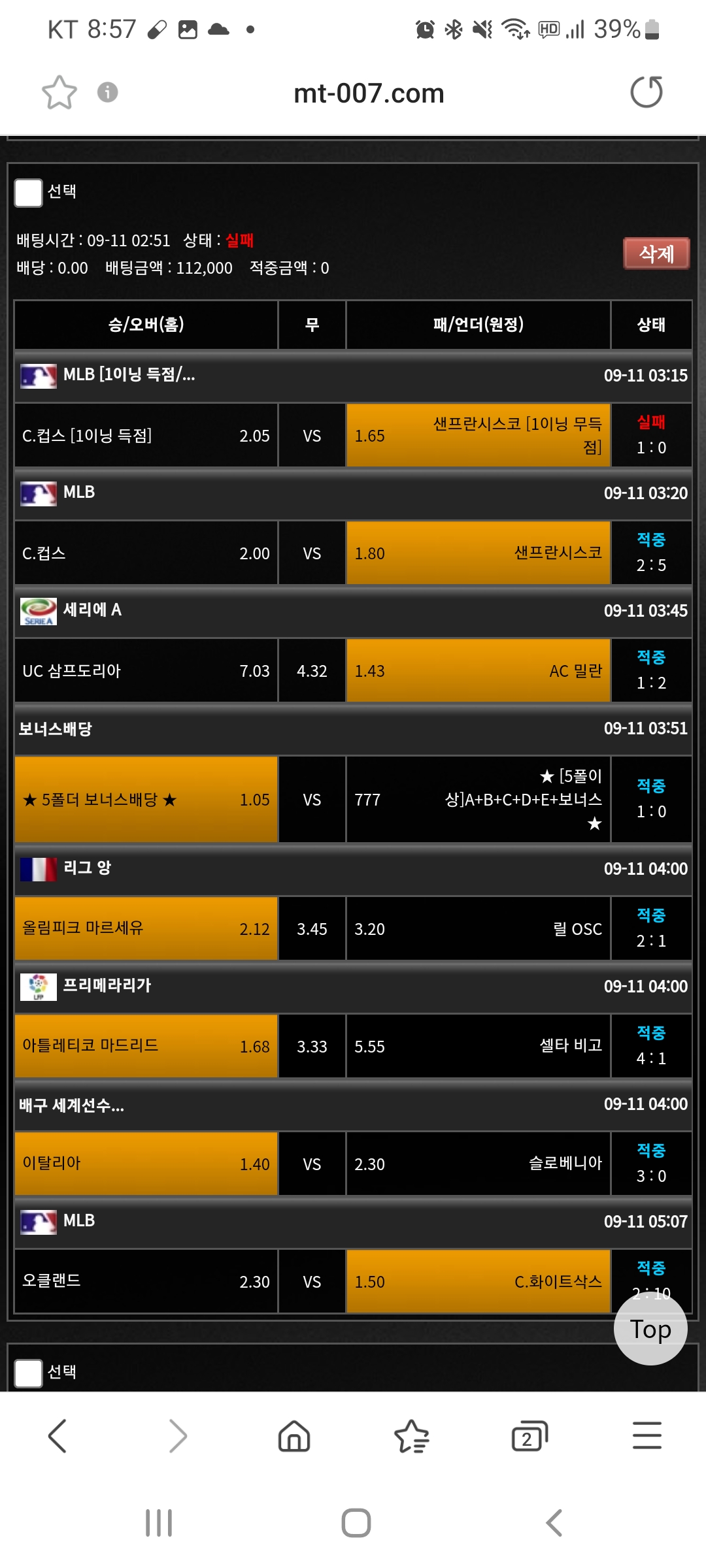This screenshot has width=706, height=1568.
Task: Open the browser home page
Action: coord(294,1436)
